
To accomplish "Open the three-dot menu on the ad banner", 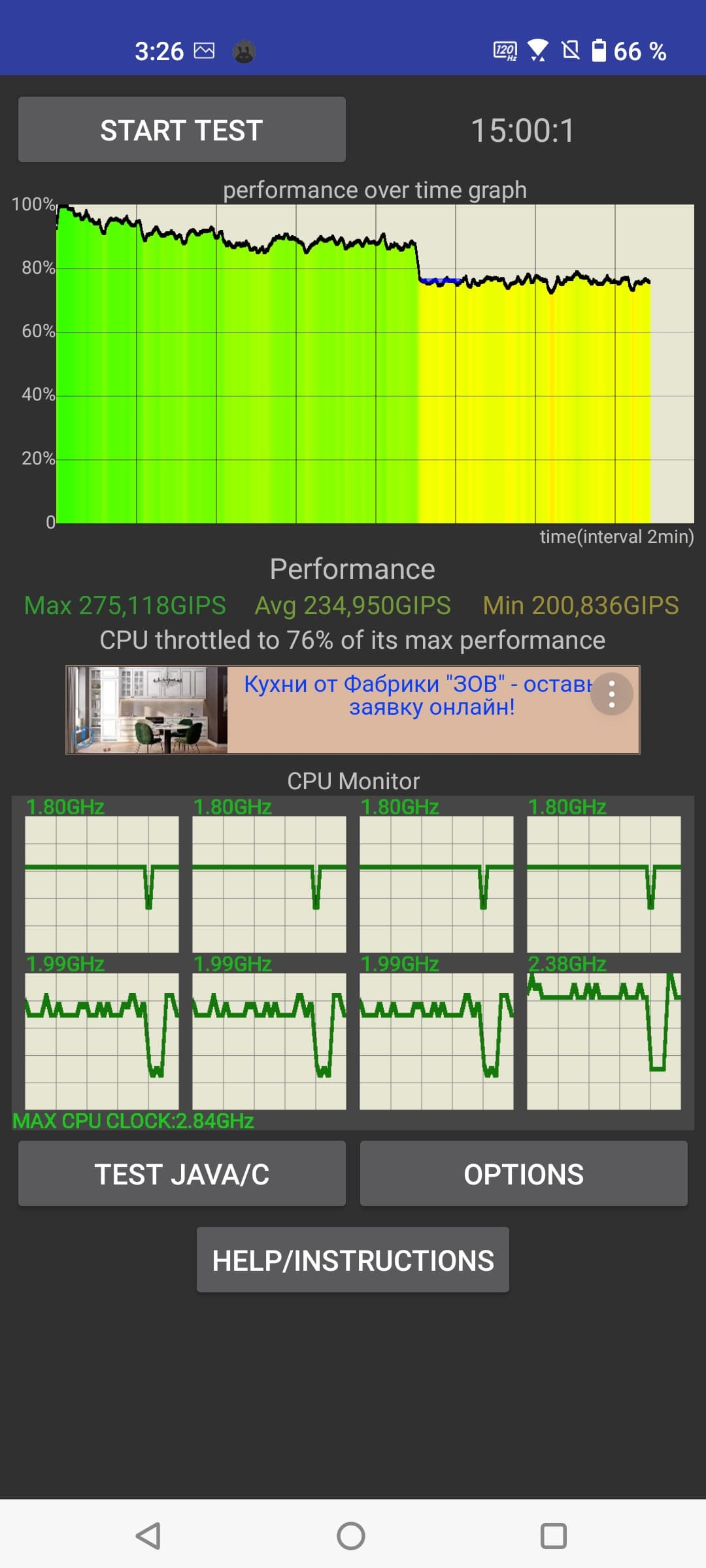I will click(x=612, y=694).
